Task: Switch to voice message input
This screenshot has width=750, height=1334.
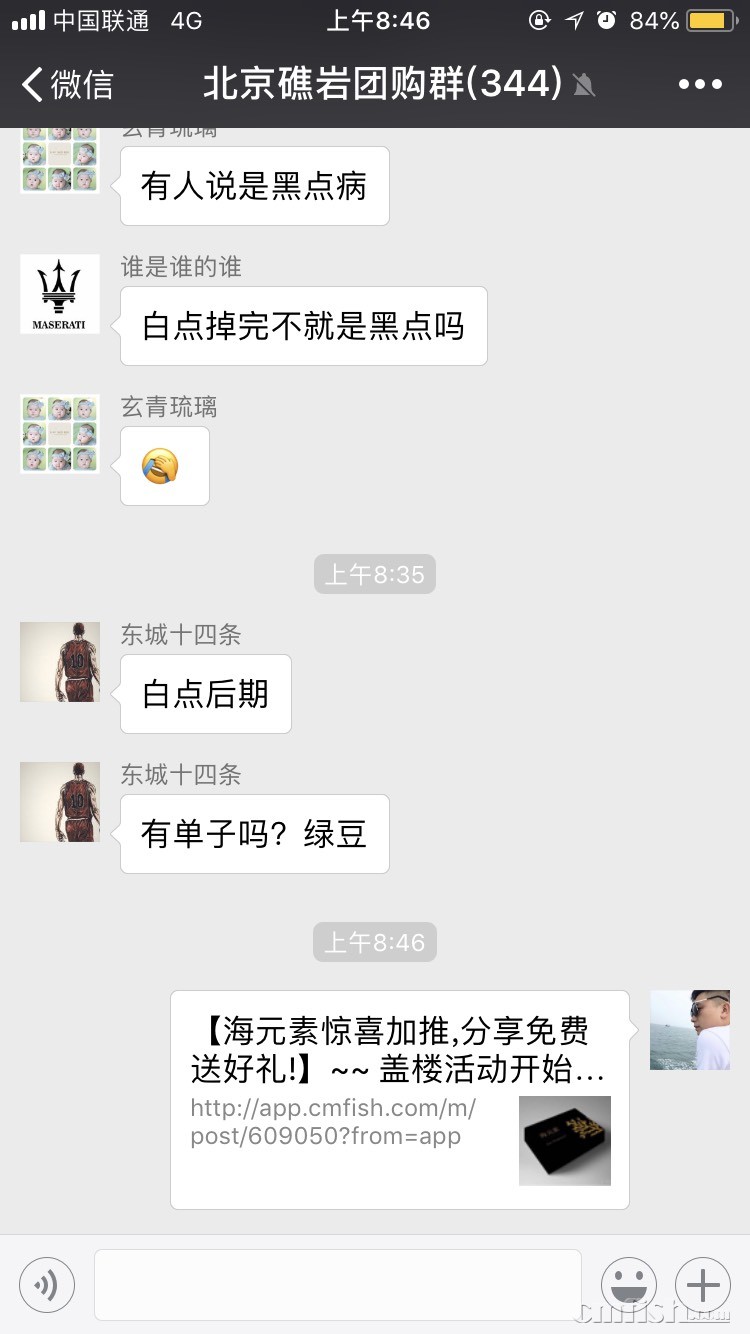Action: pos(47,1285)
